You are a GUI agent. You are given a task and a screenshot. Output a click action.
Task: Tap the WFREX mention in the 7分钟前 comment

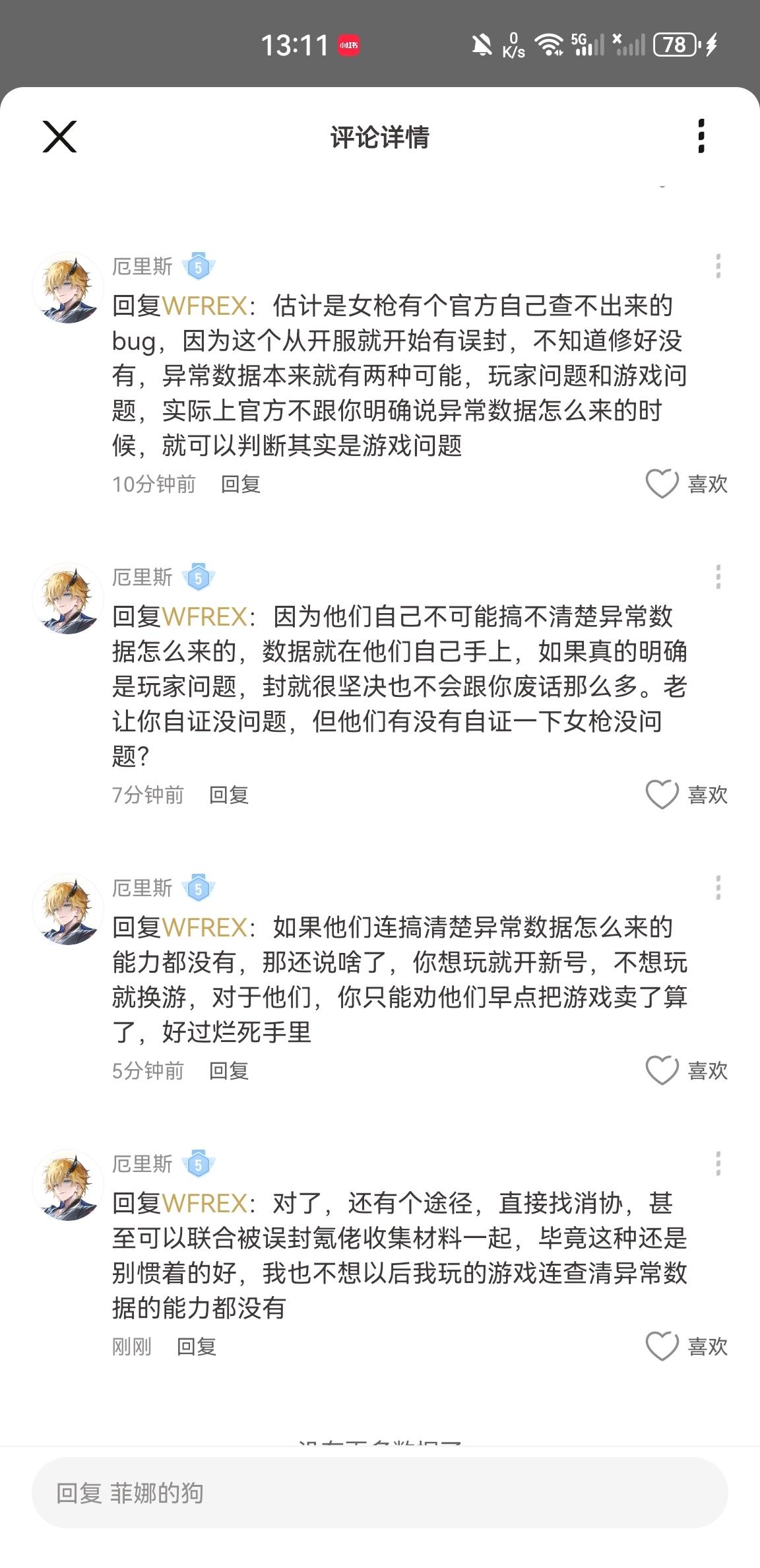click(205, 616)
